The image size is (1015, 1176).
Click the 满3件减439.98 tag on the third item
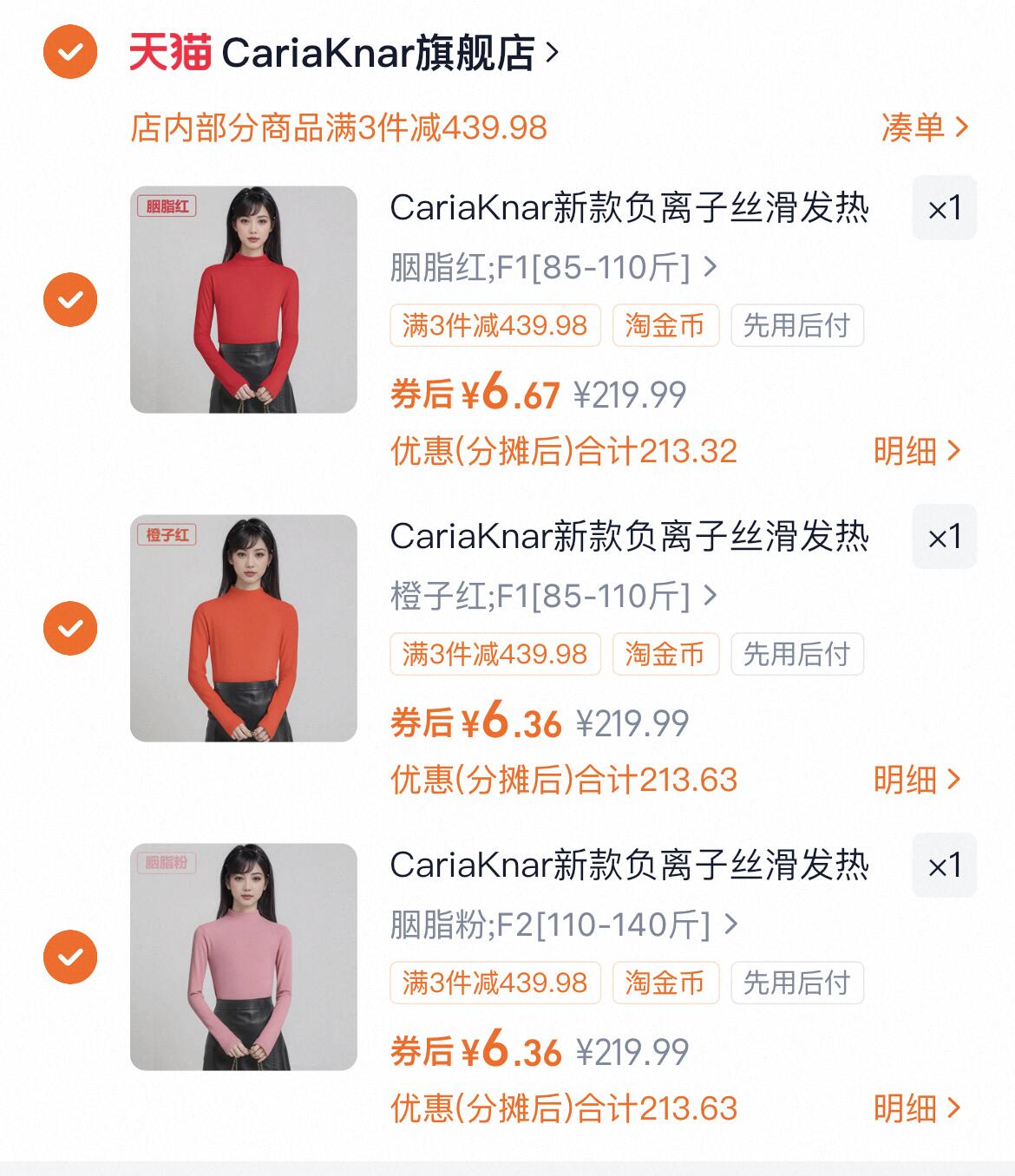tap(494, 983)
